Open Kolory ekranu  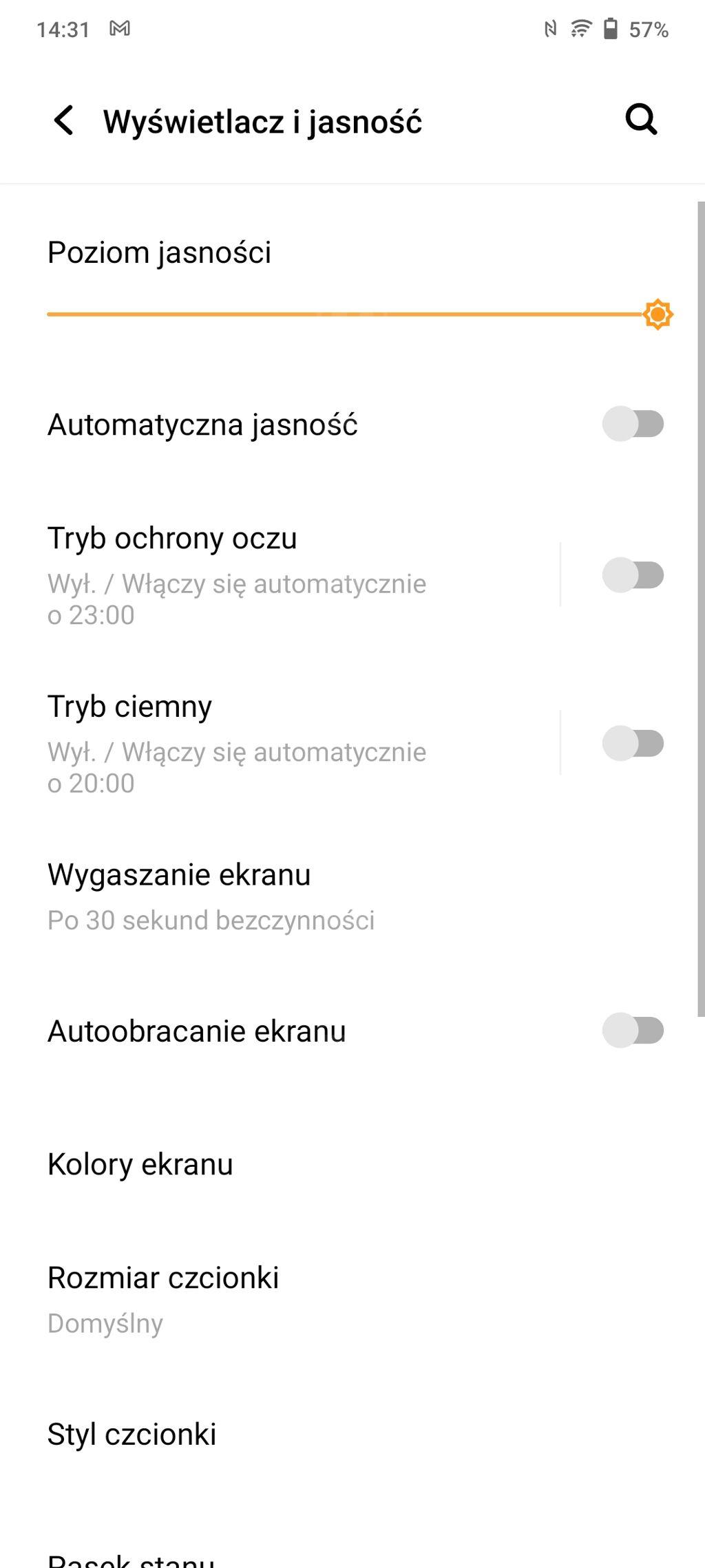[352, 1164]
